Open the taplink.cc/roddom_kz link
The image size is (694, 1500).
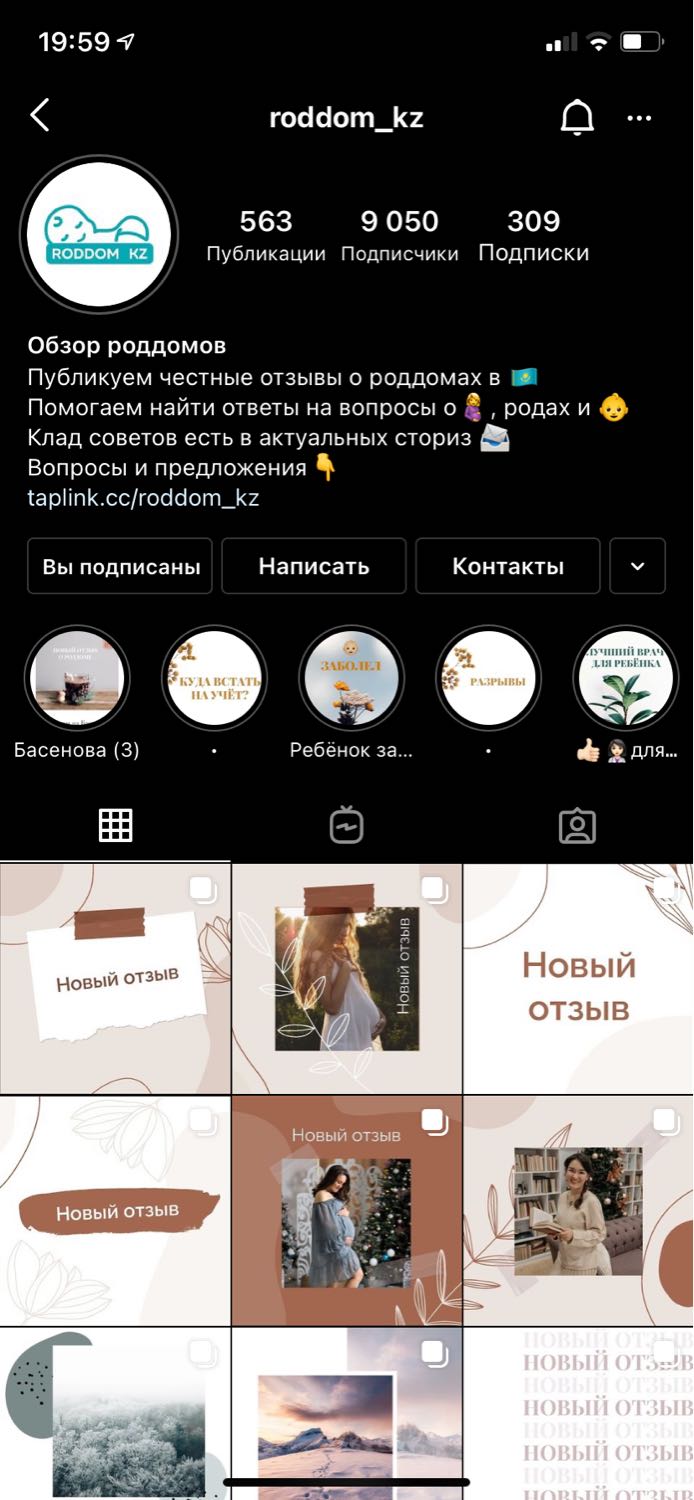pos(143,497)
